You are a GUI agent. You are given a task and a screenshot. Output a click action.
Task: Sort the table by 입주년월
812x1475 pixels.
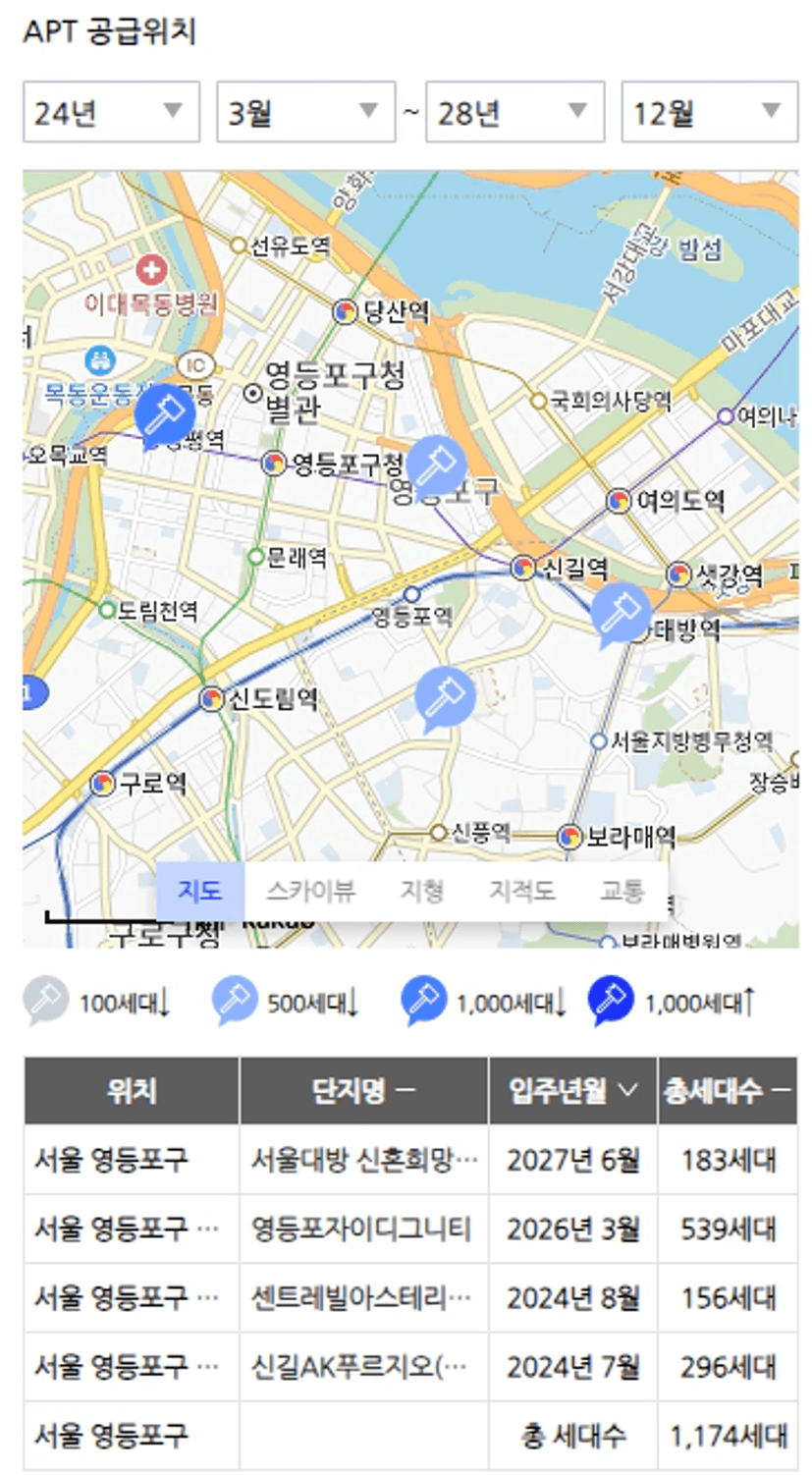[x=573, y=1091]
